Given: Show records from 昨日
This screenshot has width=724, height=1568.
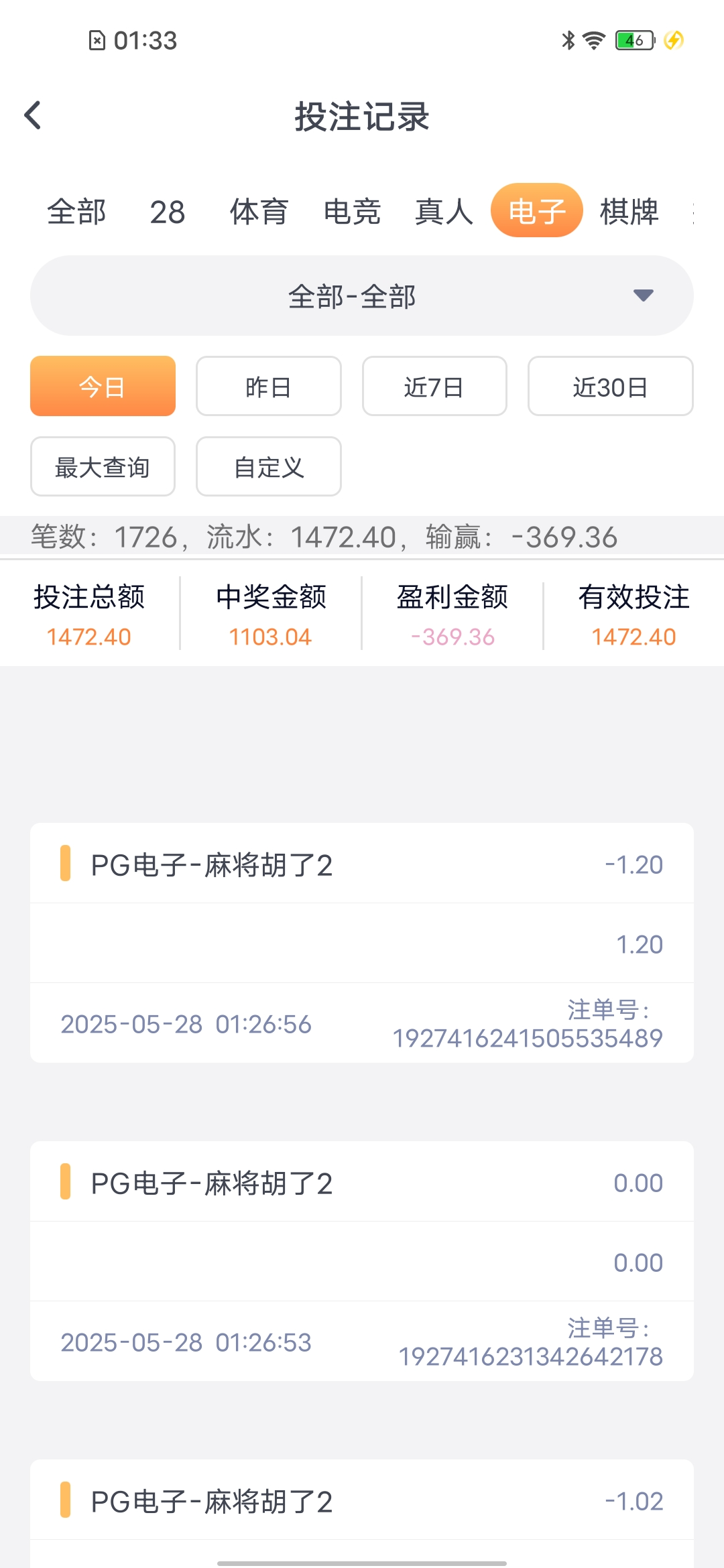Looking at the screenshot, I should click(x=268, y=386).
